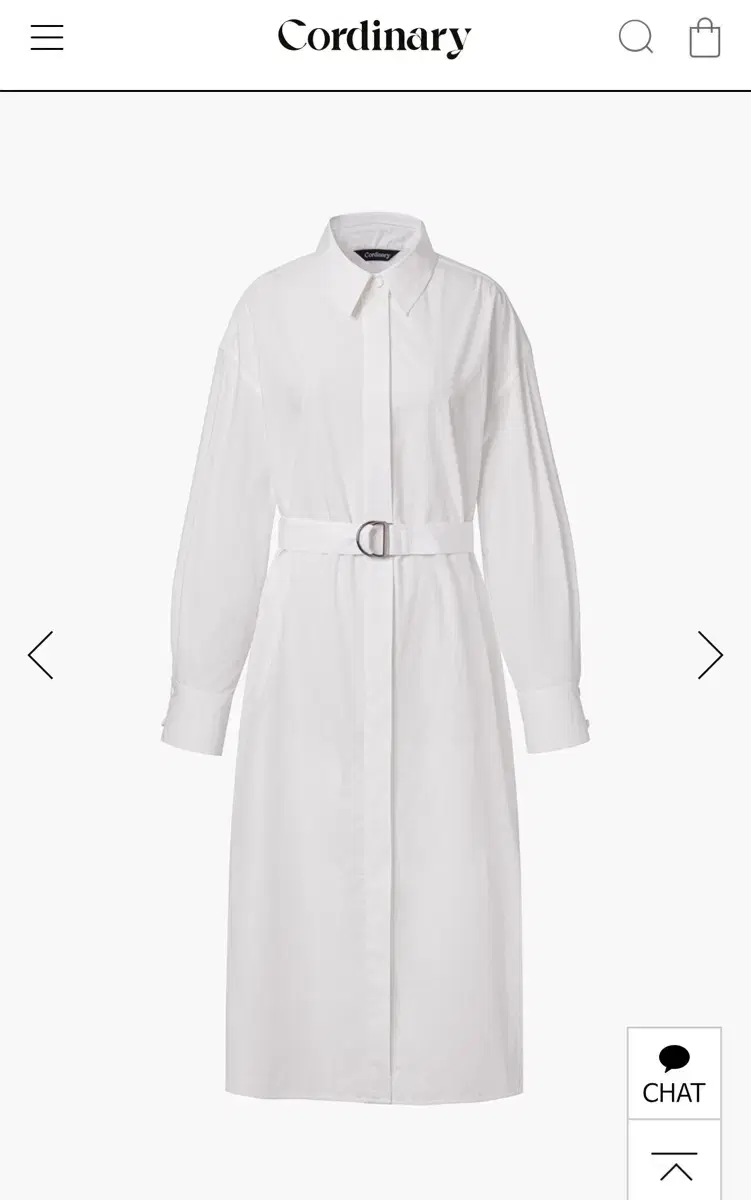This screenshot has width=751, height=1200.
Task: Show the next product image
Action: [709, 655]
